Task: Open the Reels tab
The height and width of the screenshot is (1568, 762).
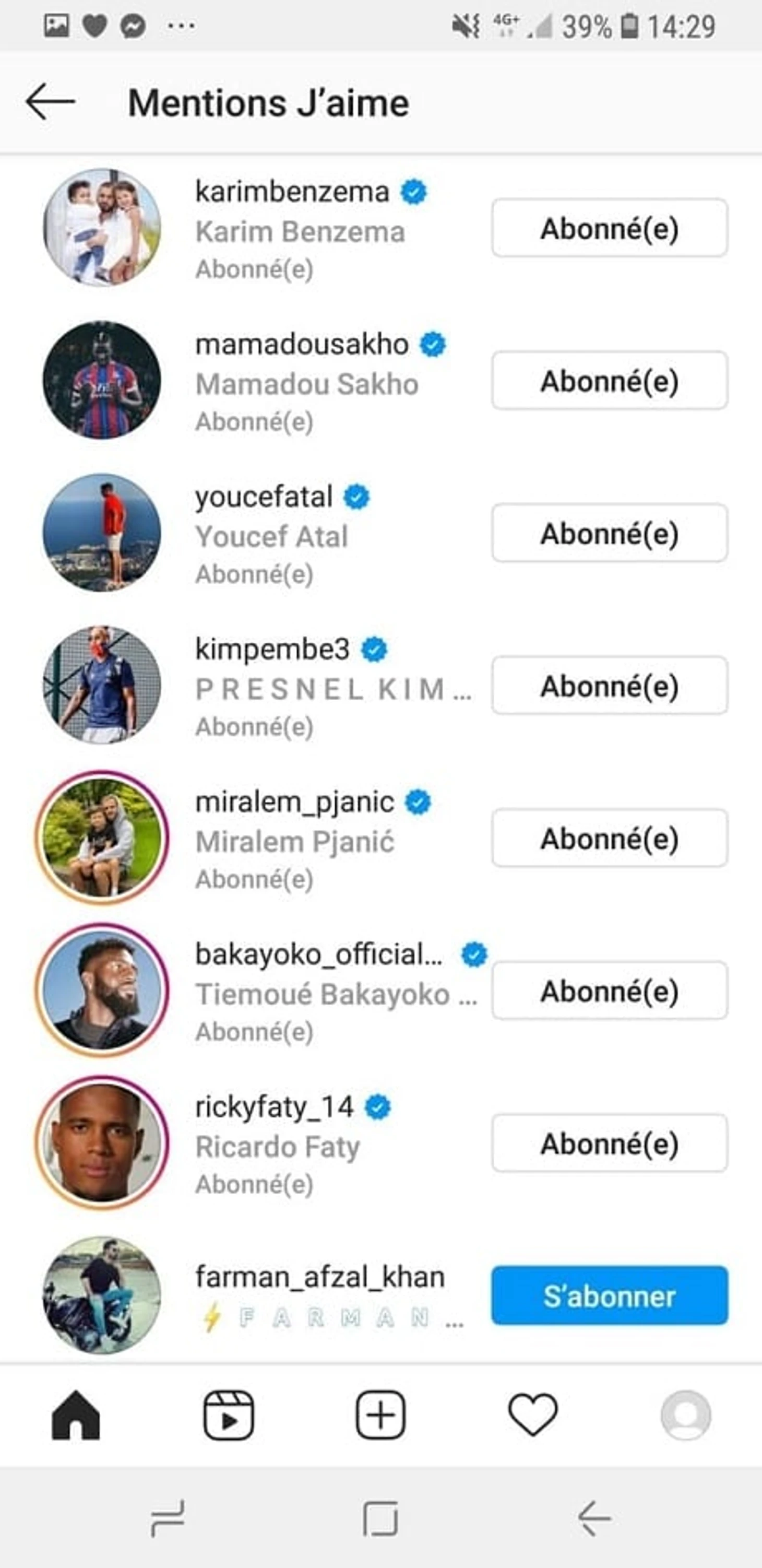Action: (228, 1415)
